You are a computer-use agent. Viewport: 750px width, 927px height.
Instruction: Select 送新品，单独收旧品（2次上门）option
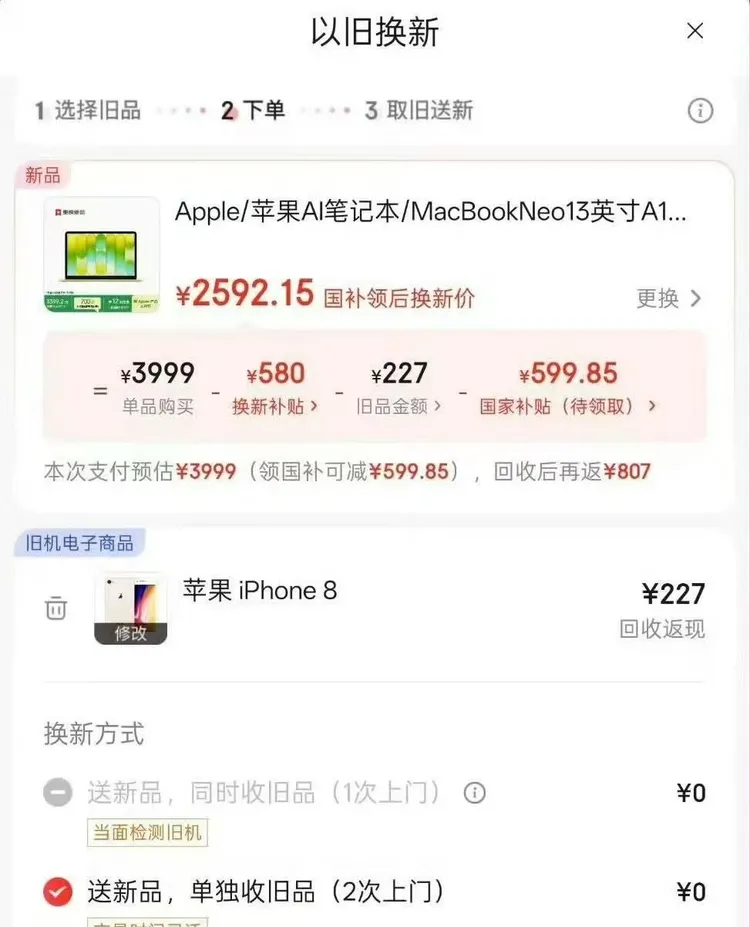point(58,891)
